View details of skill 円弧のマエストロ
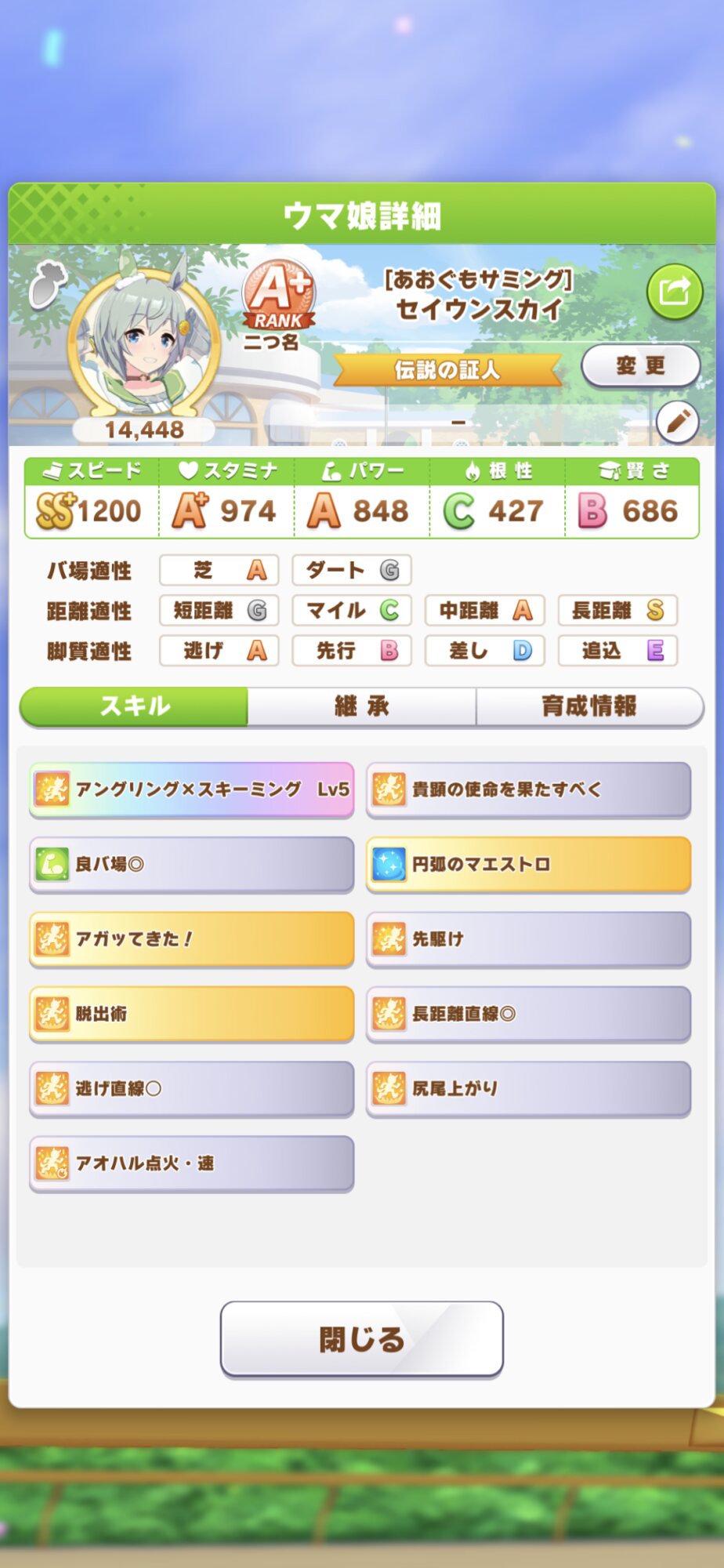 pyautogui.click(x=528, y=864)
